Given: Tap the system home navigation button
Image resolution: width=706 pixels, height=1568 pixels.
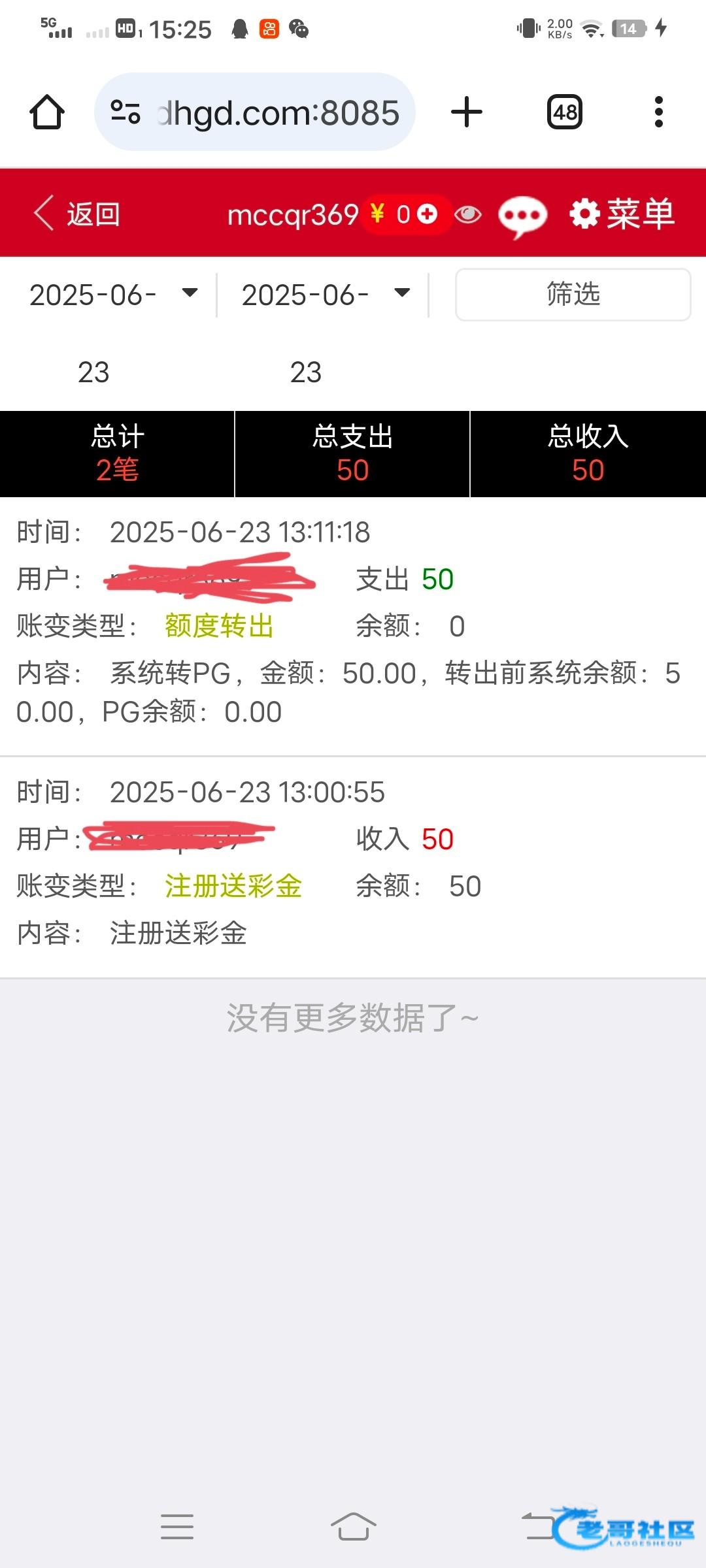Looking at the screenshot, I should (x=353, y=1527).
